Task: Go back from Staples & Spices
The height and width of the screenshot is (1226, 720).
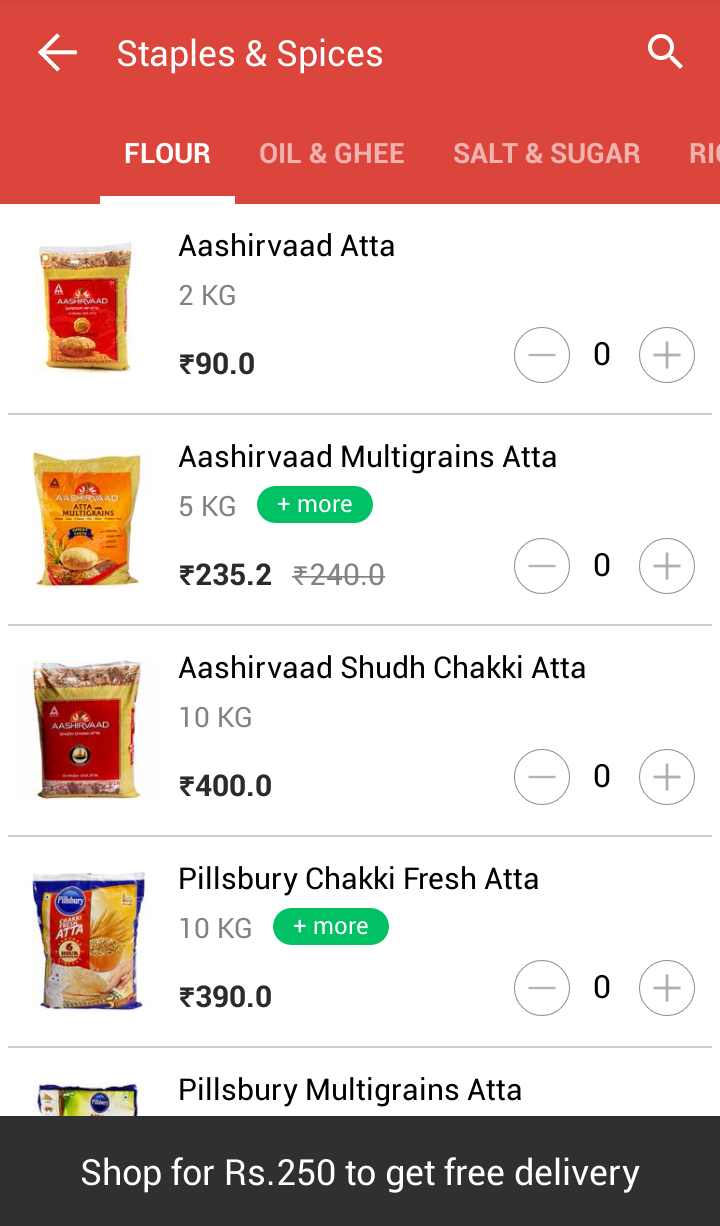Action: pyautogui.click(x=57, y=53)
